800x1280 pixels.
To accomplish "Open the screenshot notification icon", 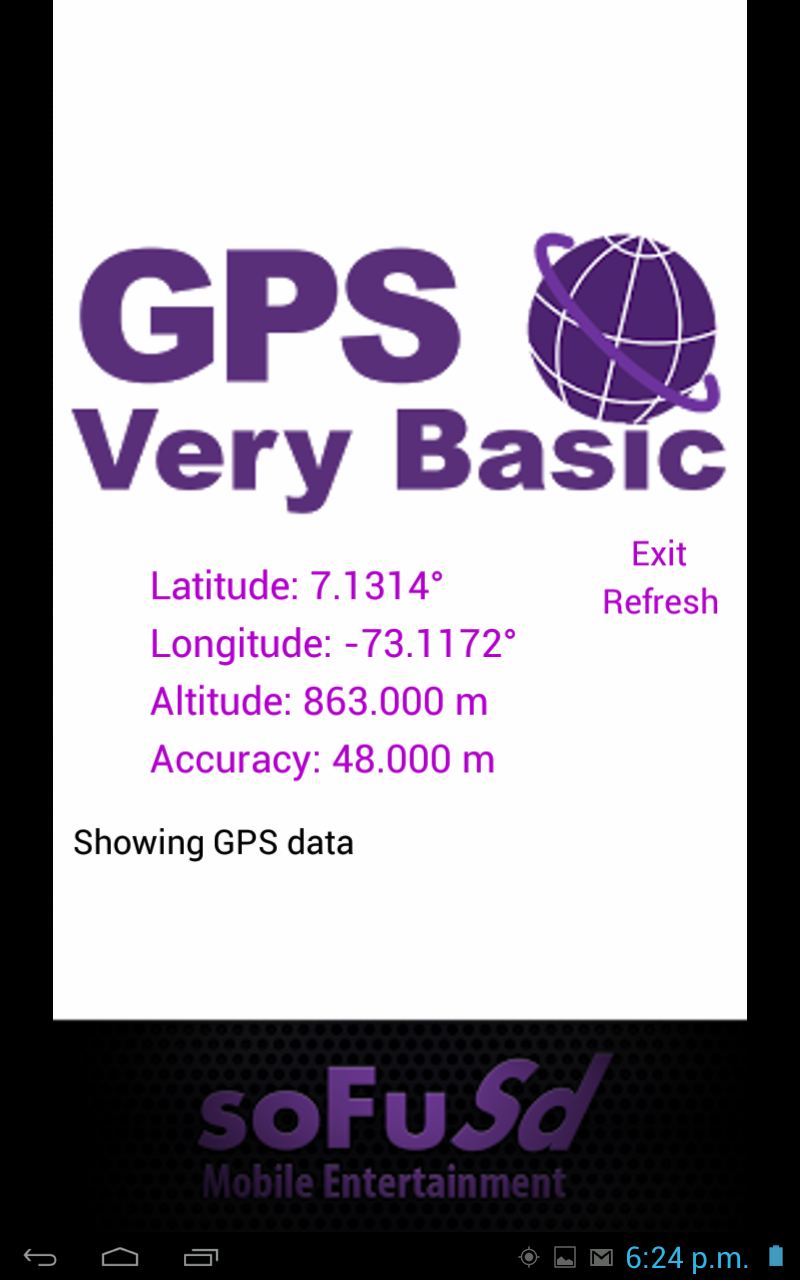I will [x=565, y=1257].
